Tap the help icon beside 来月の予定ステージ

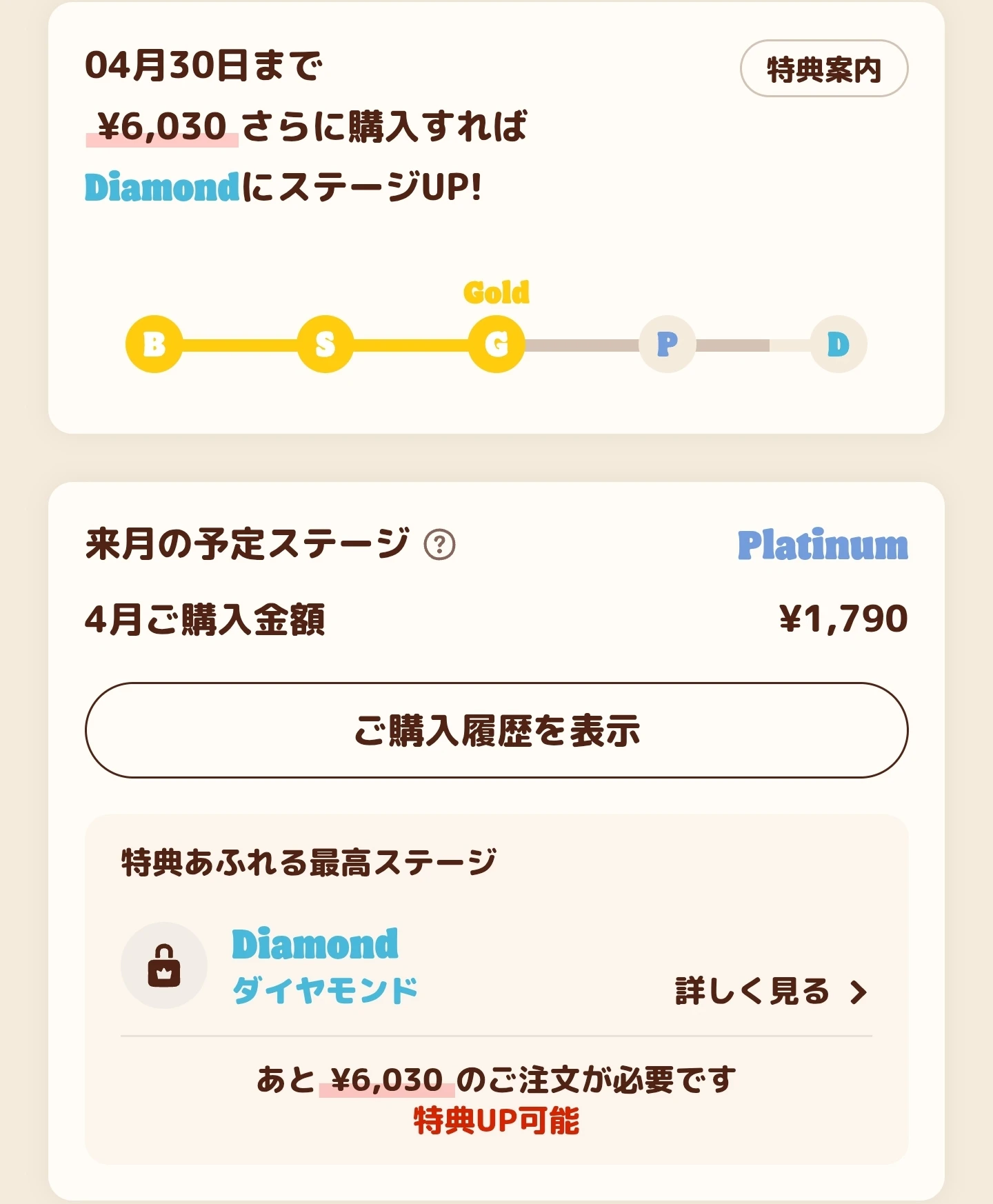(x=439, y=545)
